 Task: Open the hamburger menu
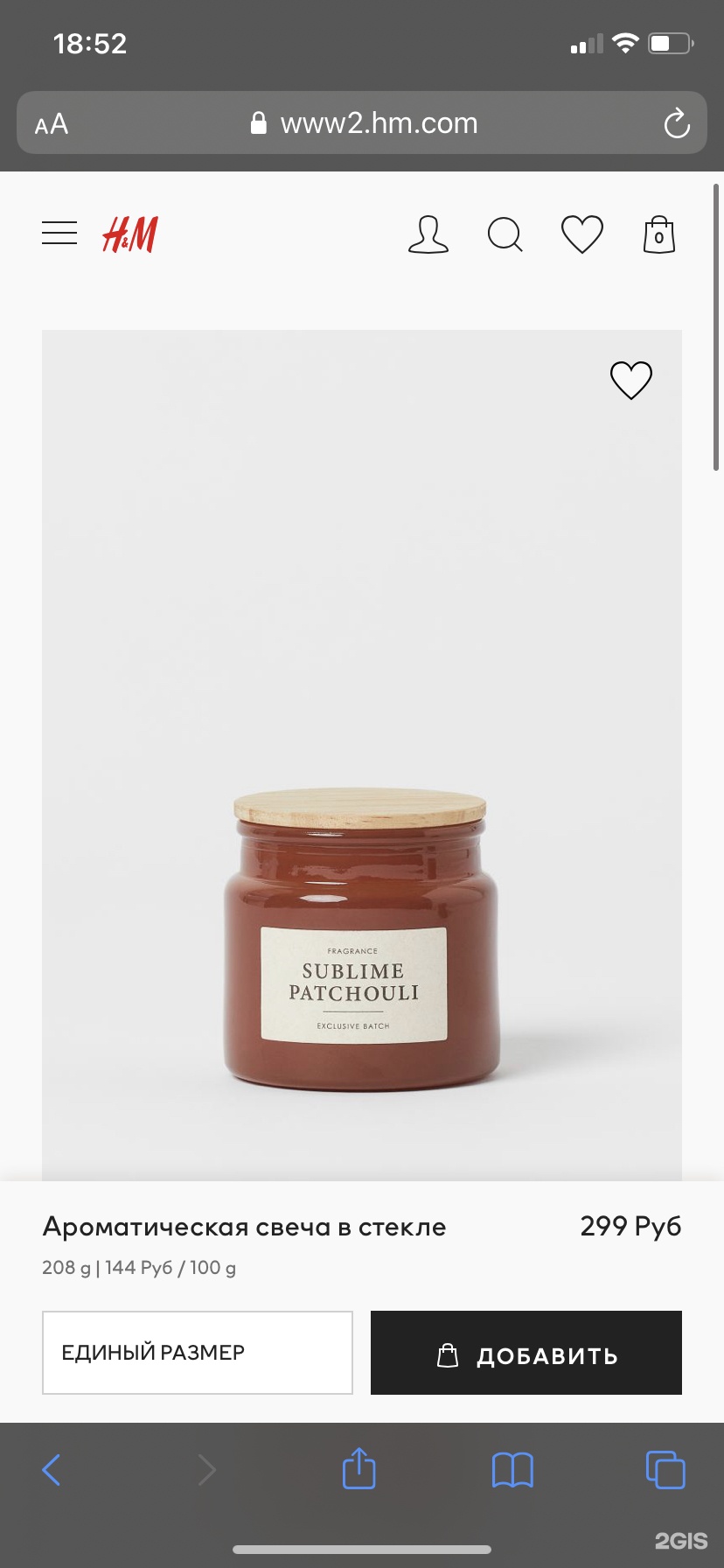(x=59, y=233)
